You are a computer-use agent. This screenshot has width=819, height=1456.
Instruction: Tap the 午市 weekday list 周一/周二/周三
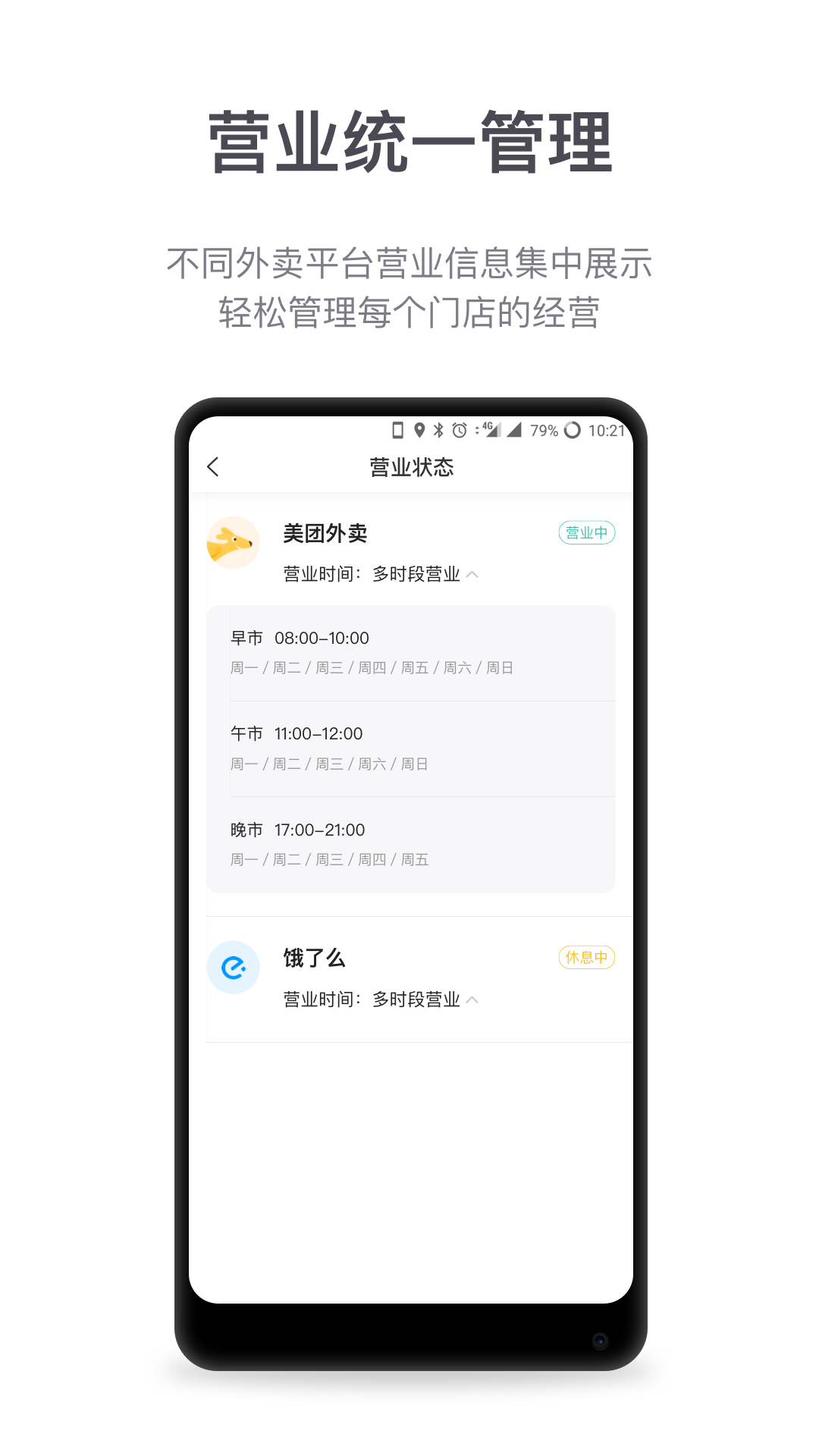(x=329, y=764)
